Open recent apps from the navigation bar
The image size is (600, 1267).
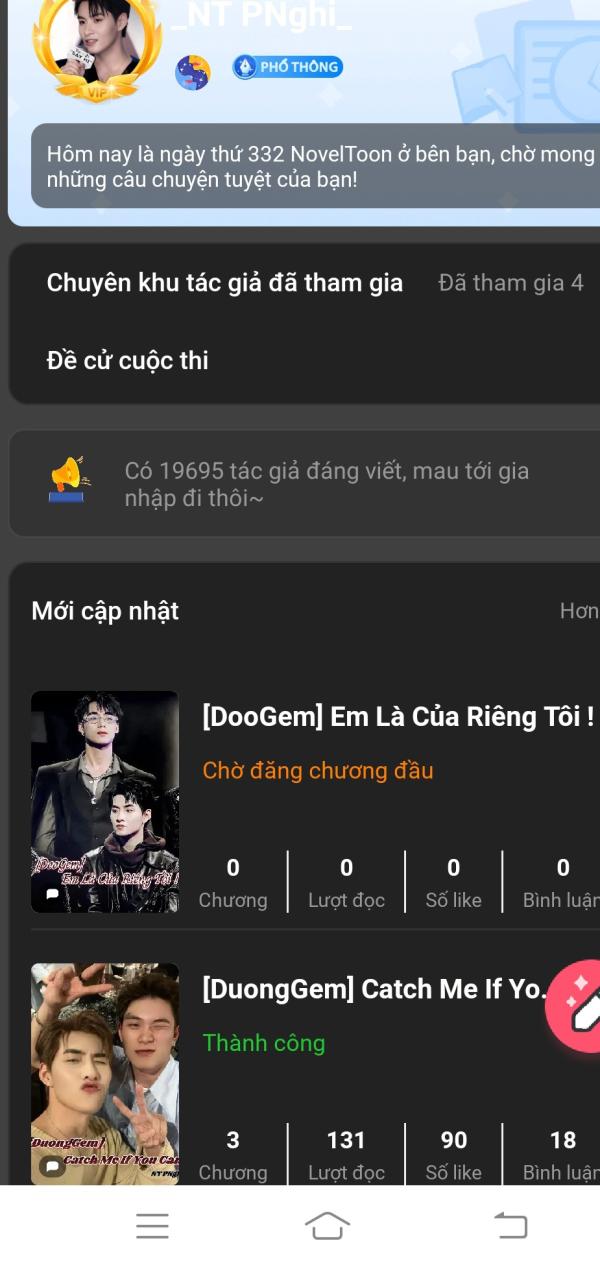(x=152, y=1226)
